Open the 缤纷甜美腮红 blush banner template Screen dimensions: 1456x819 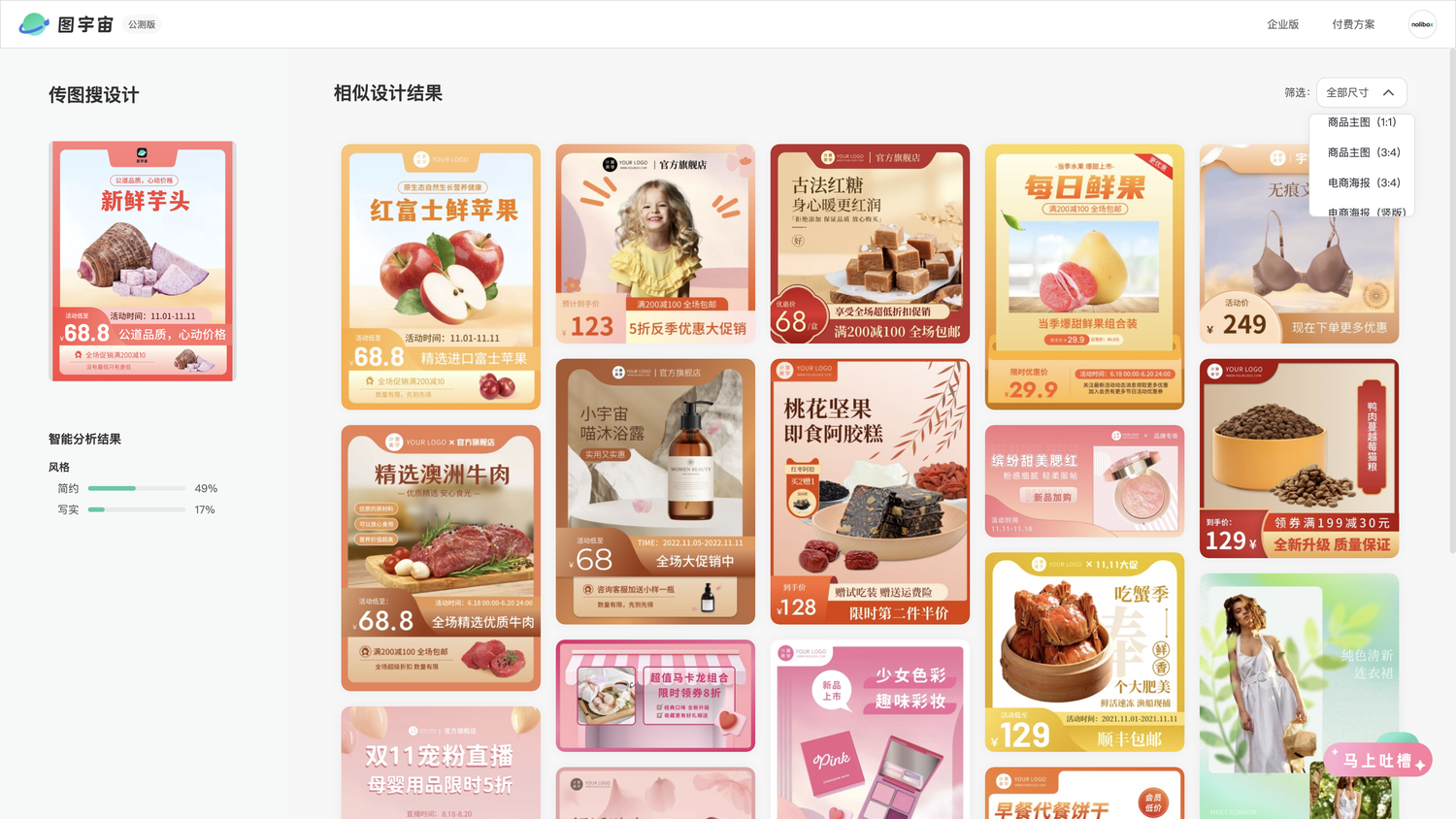[x=1084, y=480]
